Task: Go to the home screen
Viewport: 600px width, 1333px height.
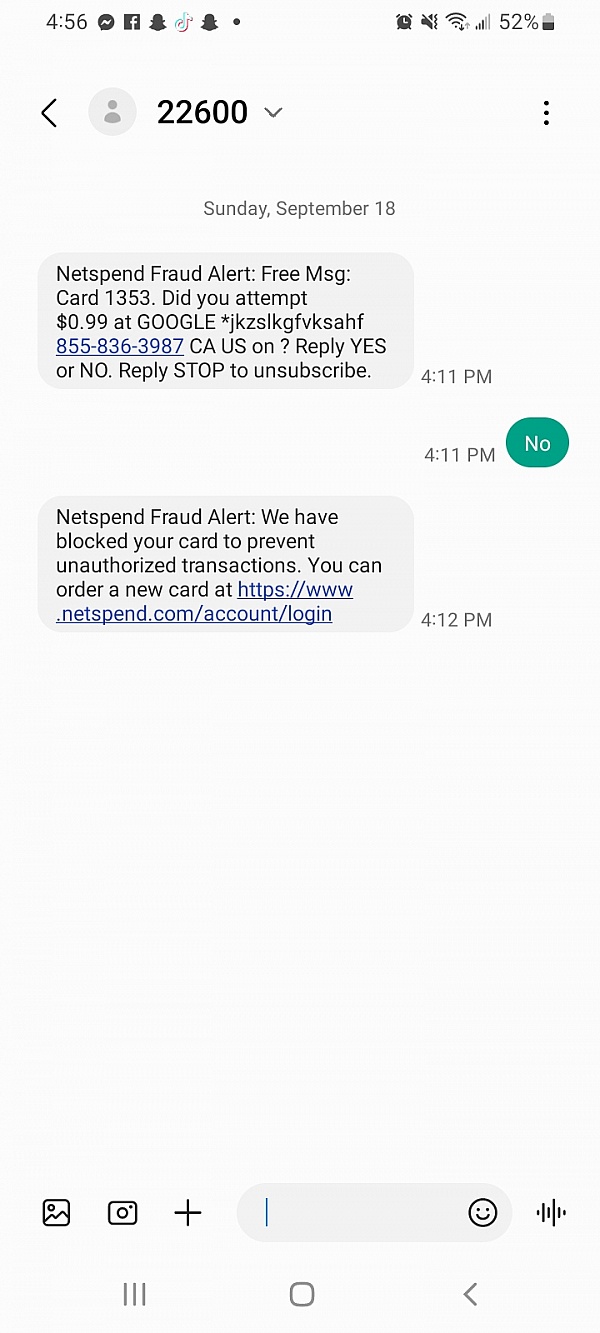Action: (301, 1294)
